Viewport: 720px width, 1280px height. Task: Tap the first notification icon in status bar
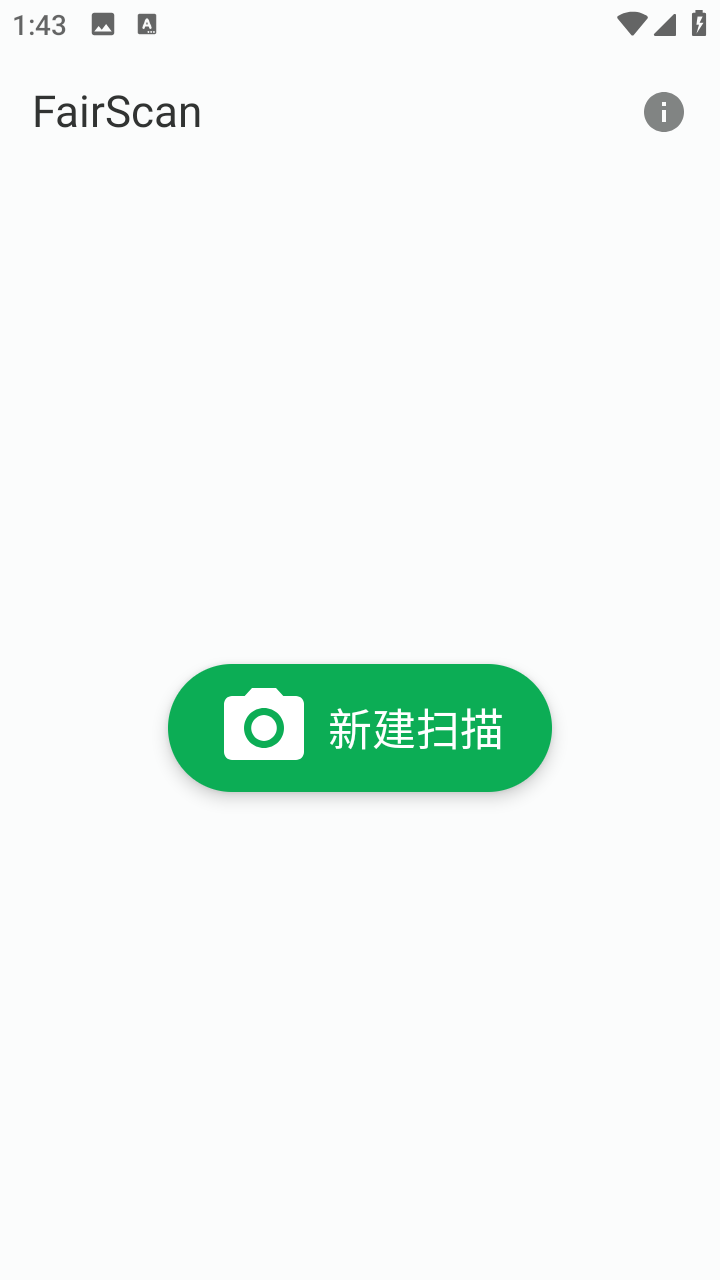[101, 24]
